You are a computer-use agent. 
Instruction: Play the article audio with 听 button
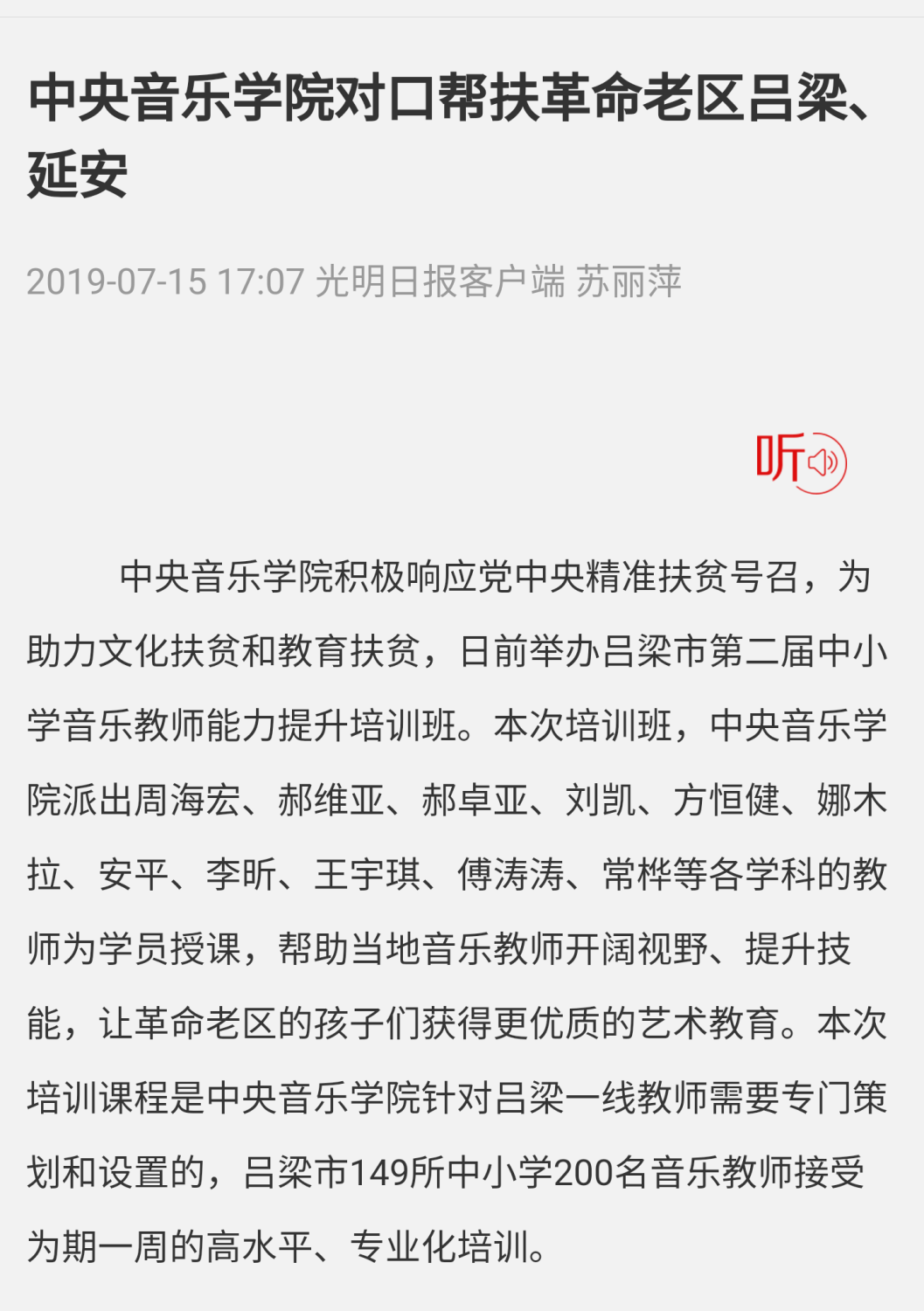click(x=802, y=461)
